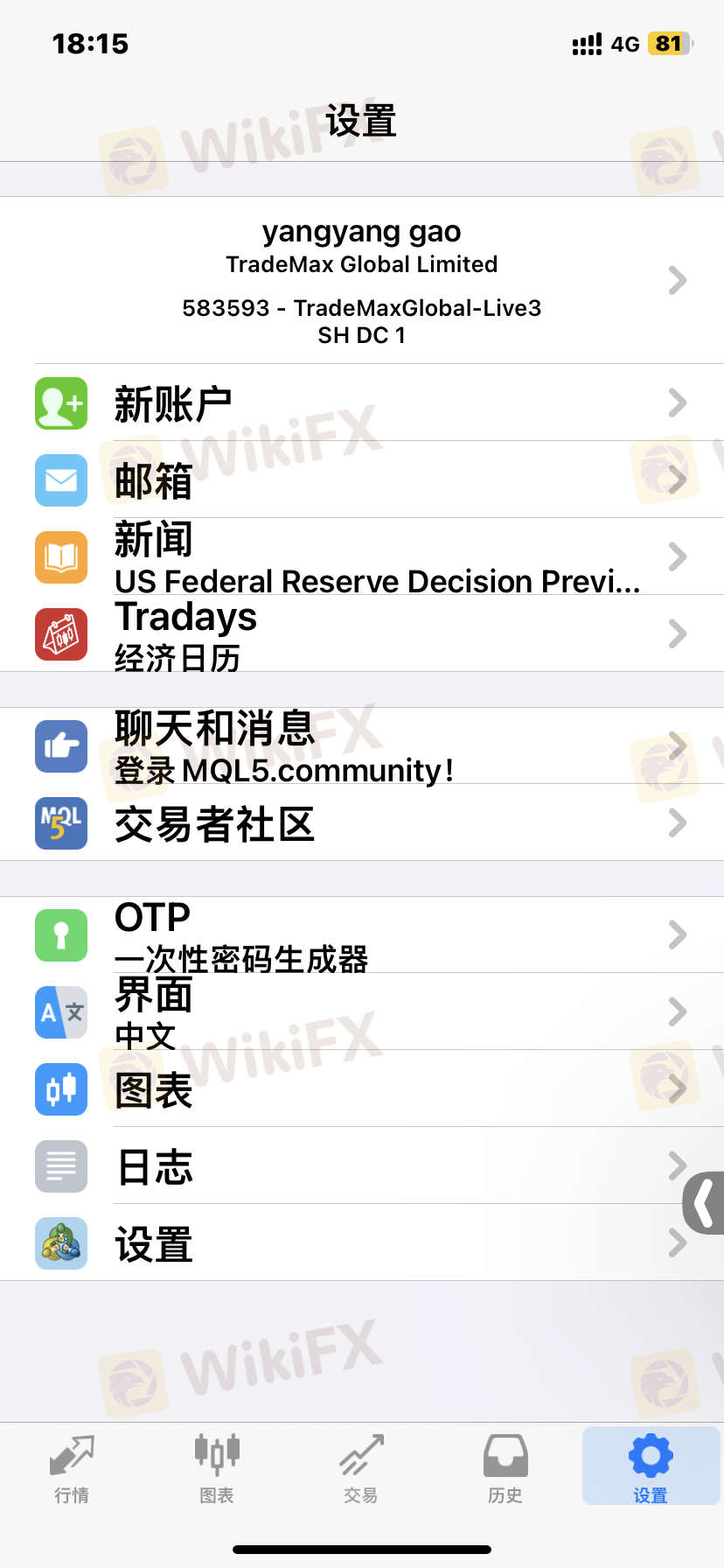
Task: Open the 日志 journal row
Action: (362, 1166)
